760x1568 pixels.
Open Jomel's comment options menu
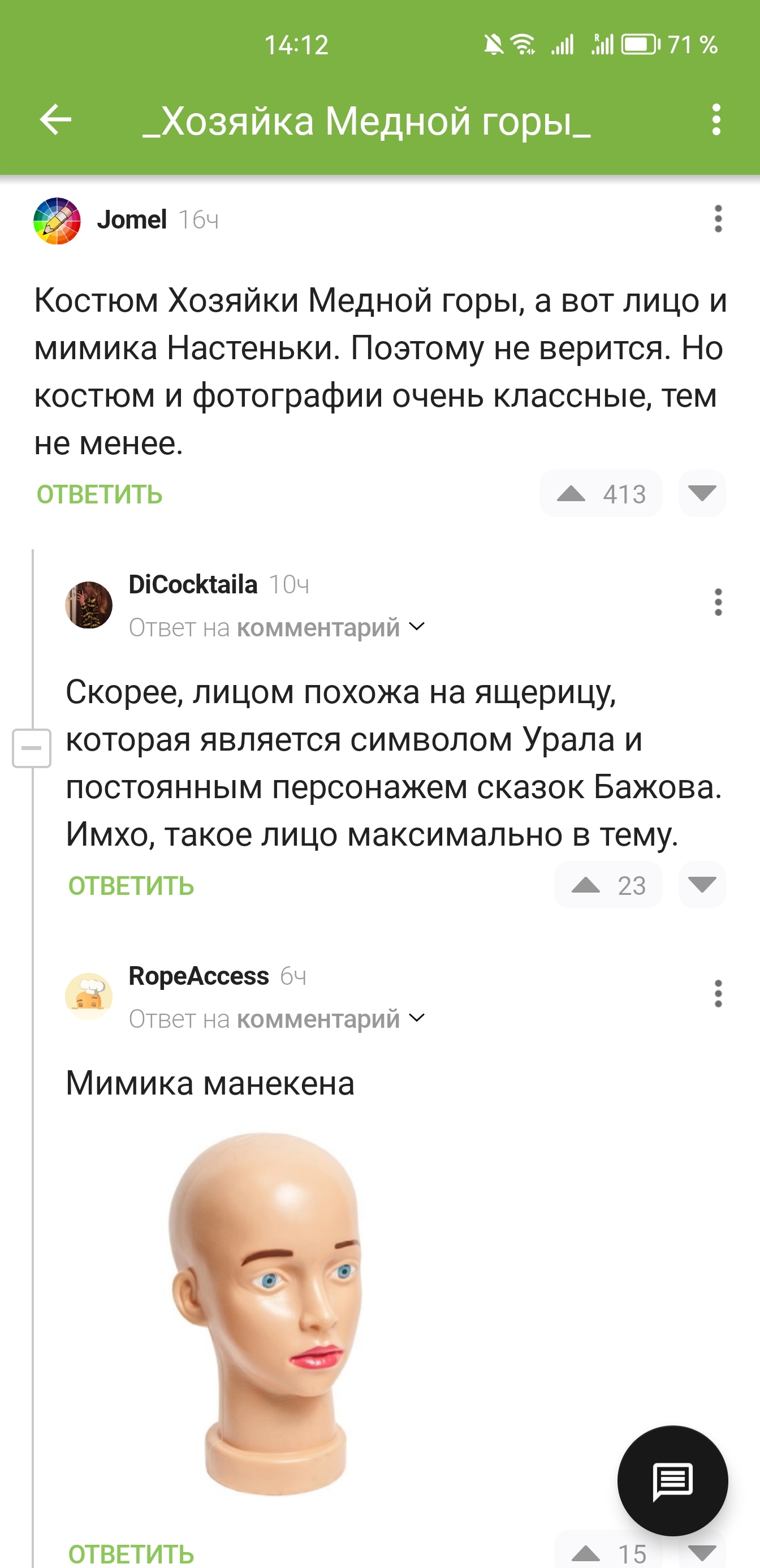pyautogui.click(x=718, y=219)
